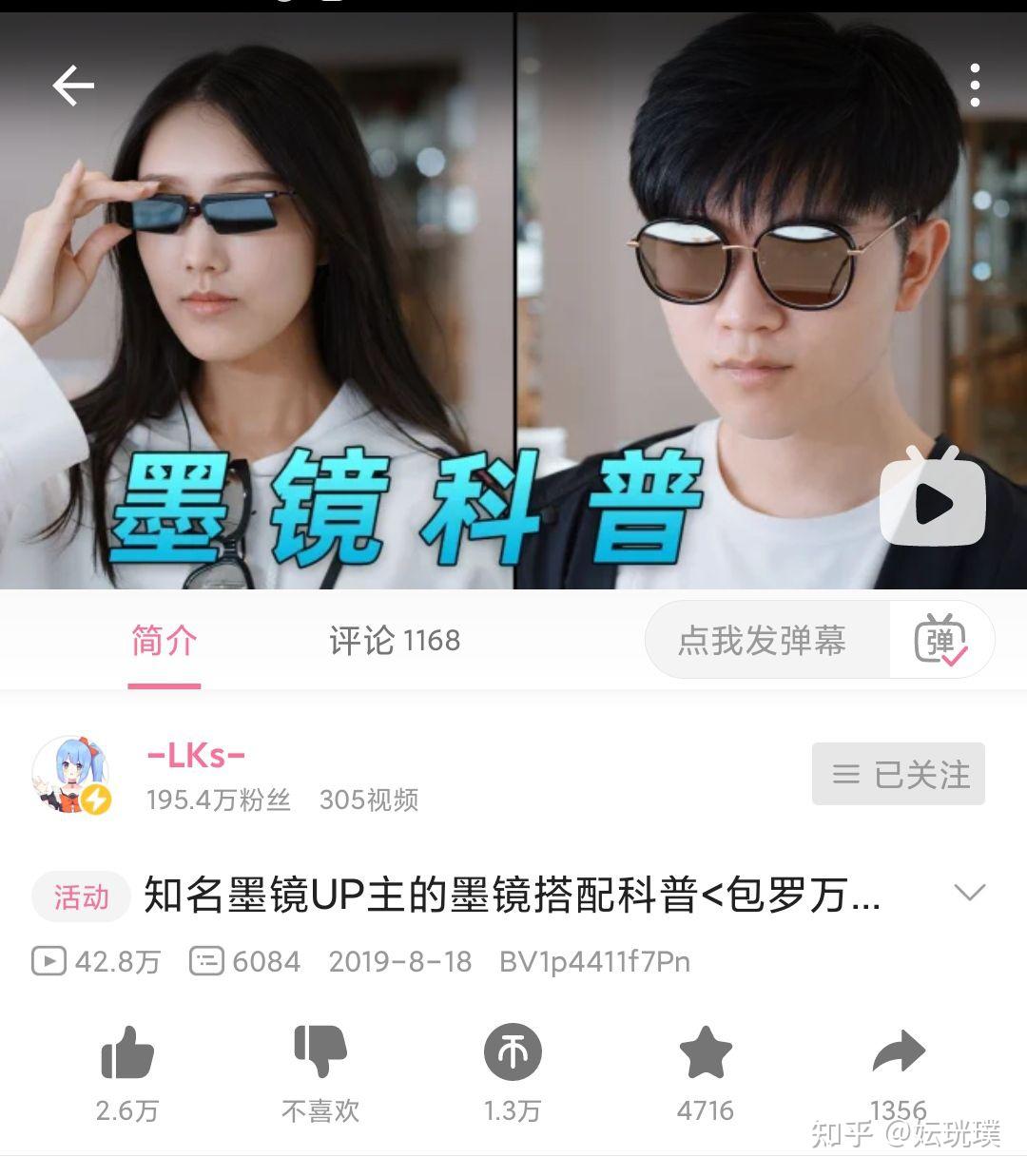
Task: Share the video using the arrow icon
Action: pos(899,1053)
